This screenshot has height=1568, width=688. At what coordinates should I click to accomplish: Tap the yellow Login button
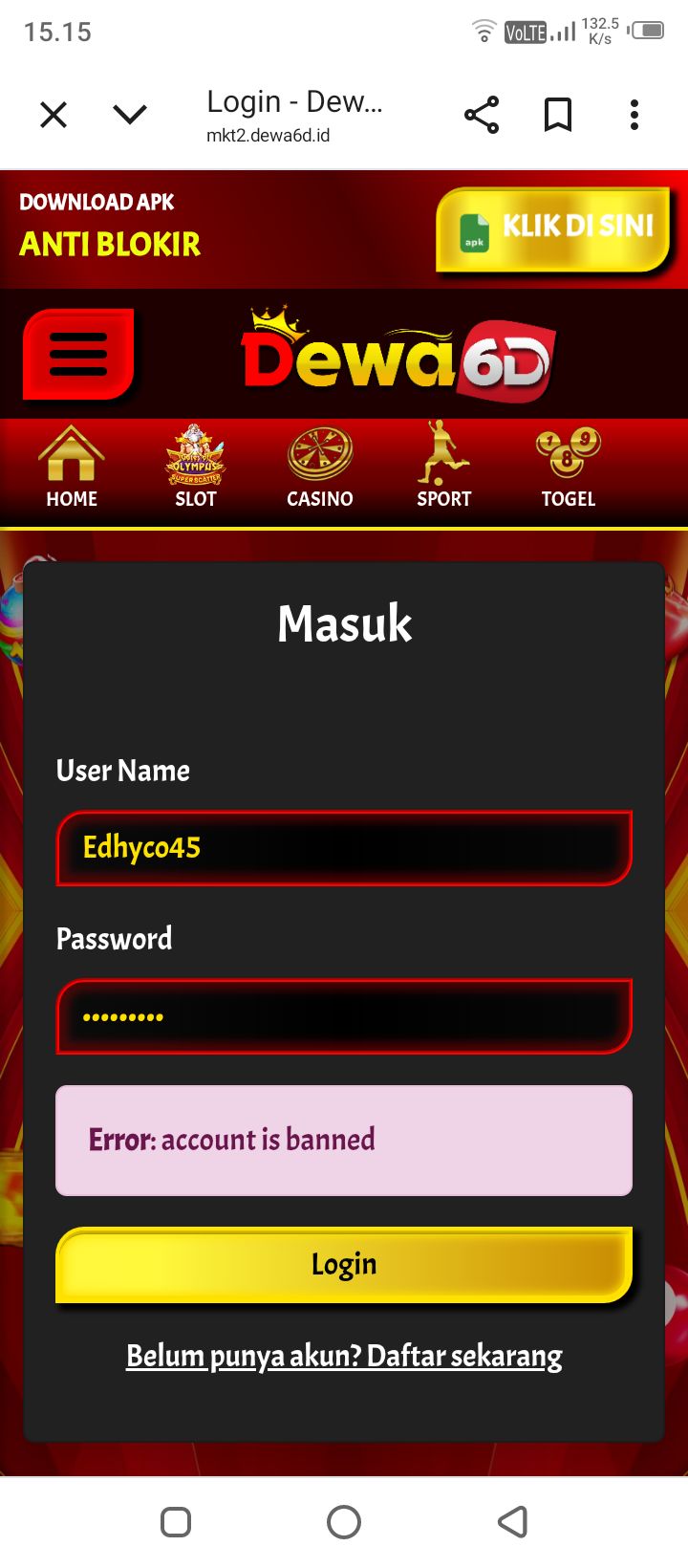point(344,1264)
